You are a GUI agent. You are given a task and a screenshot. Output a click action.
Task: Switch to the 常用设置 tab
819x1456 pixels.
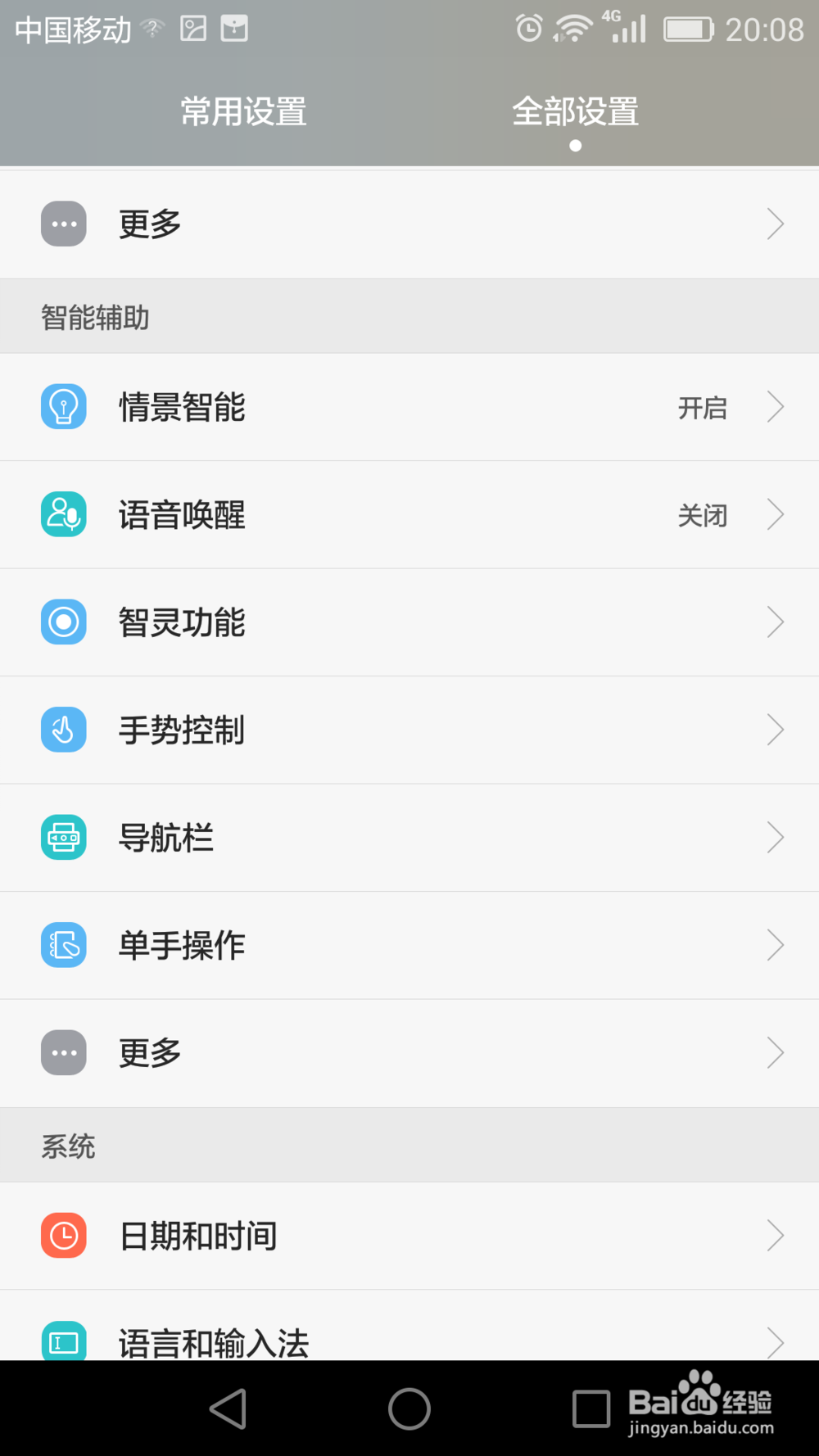point(243,112)
